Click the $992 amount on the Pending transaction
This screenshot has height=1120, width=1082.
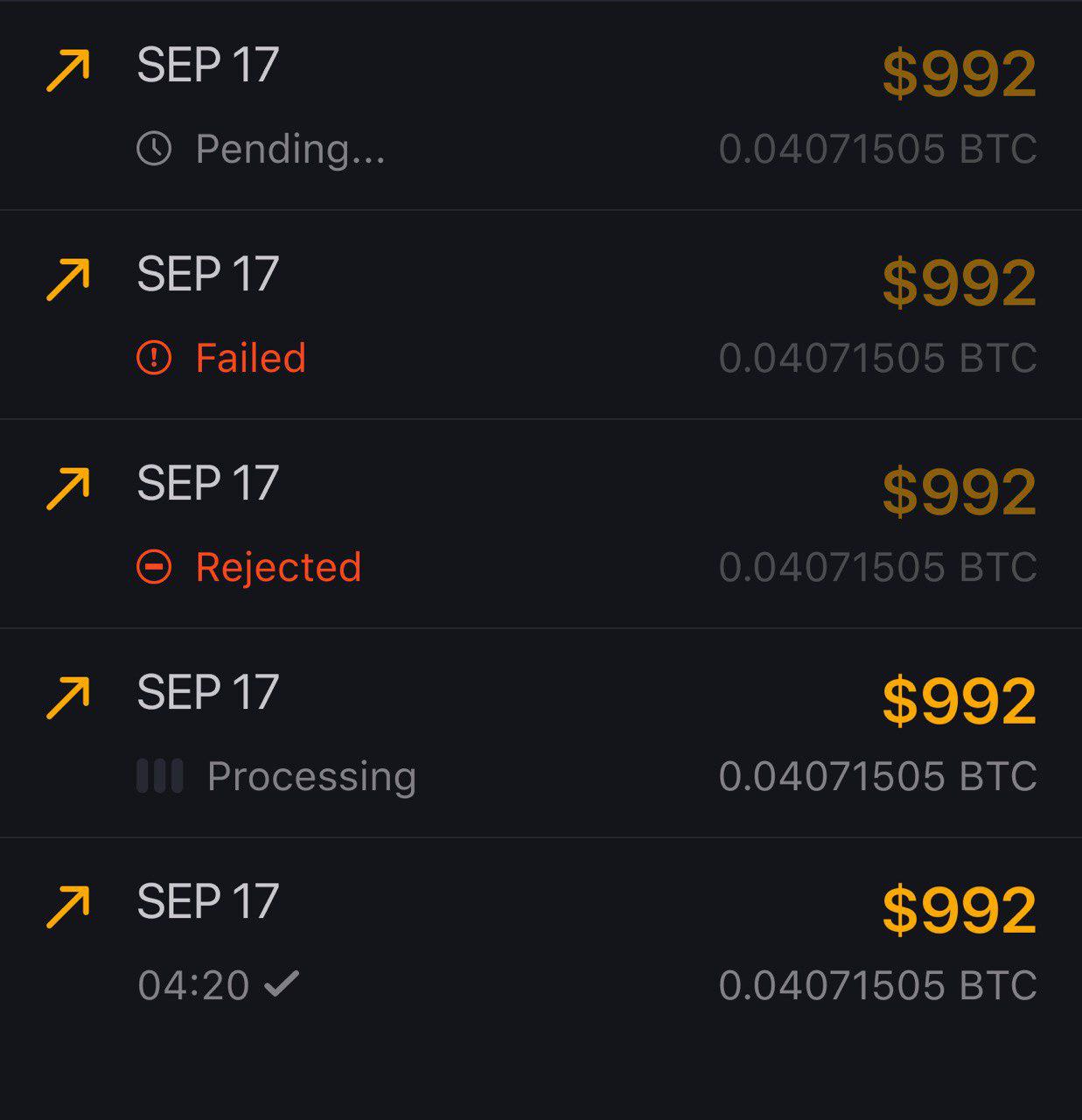pos(959,72)
